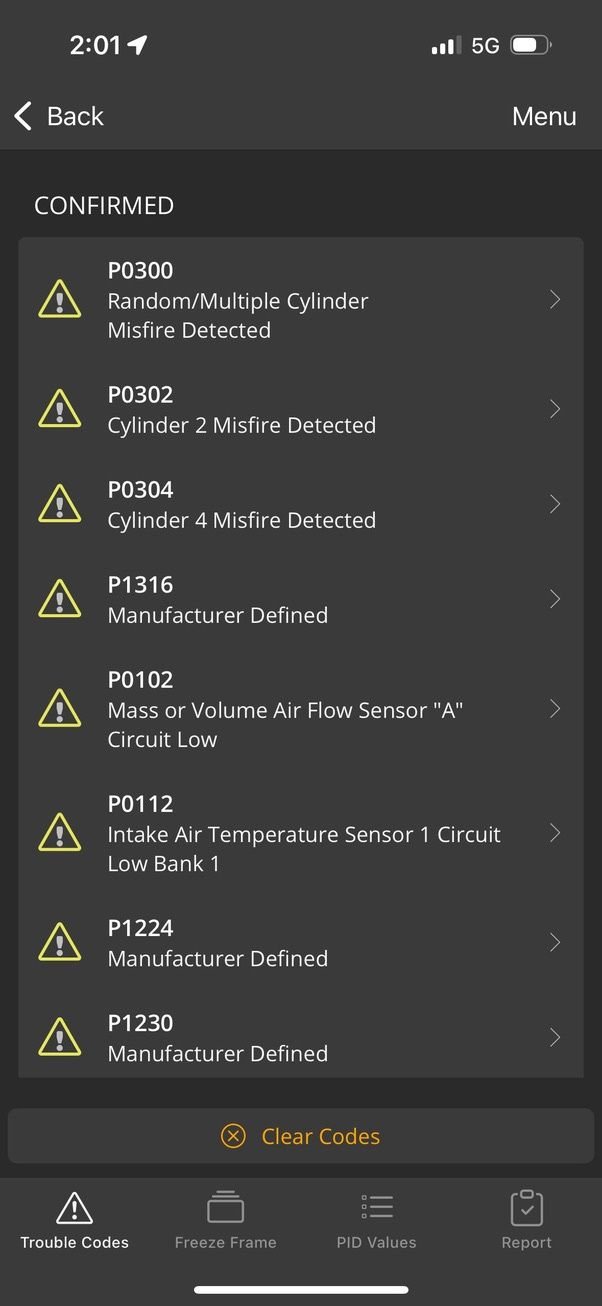The image size is (602, 1306).
Task: View details for P0302 Cylinder 2 Misfire
Action: [x=301, y=409]
